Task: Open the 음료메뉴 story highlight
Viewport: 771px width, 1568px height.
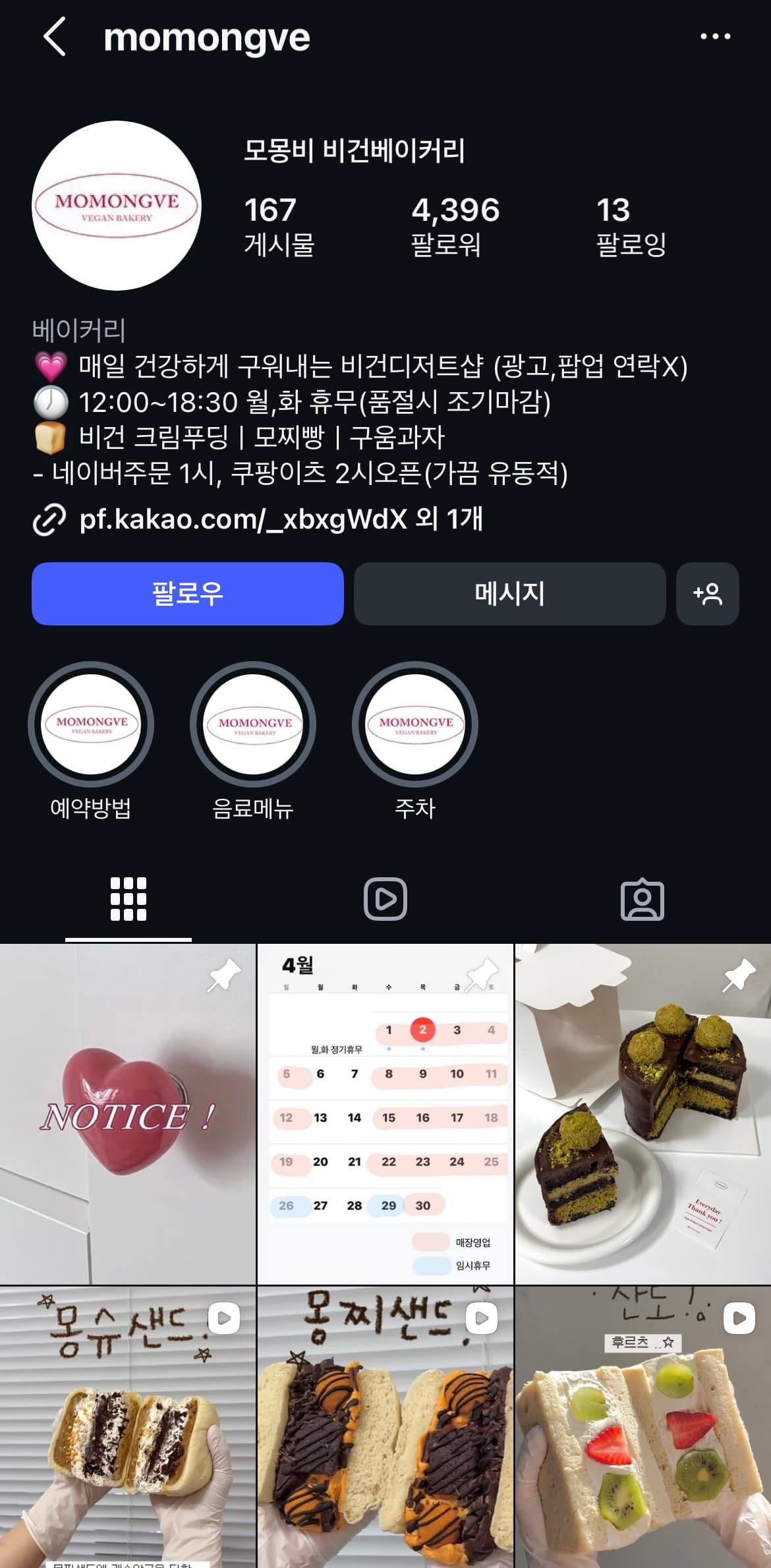Action: 253,724
